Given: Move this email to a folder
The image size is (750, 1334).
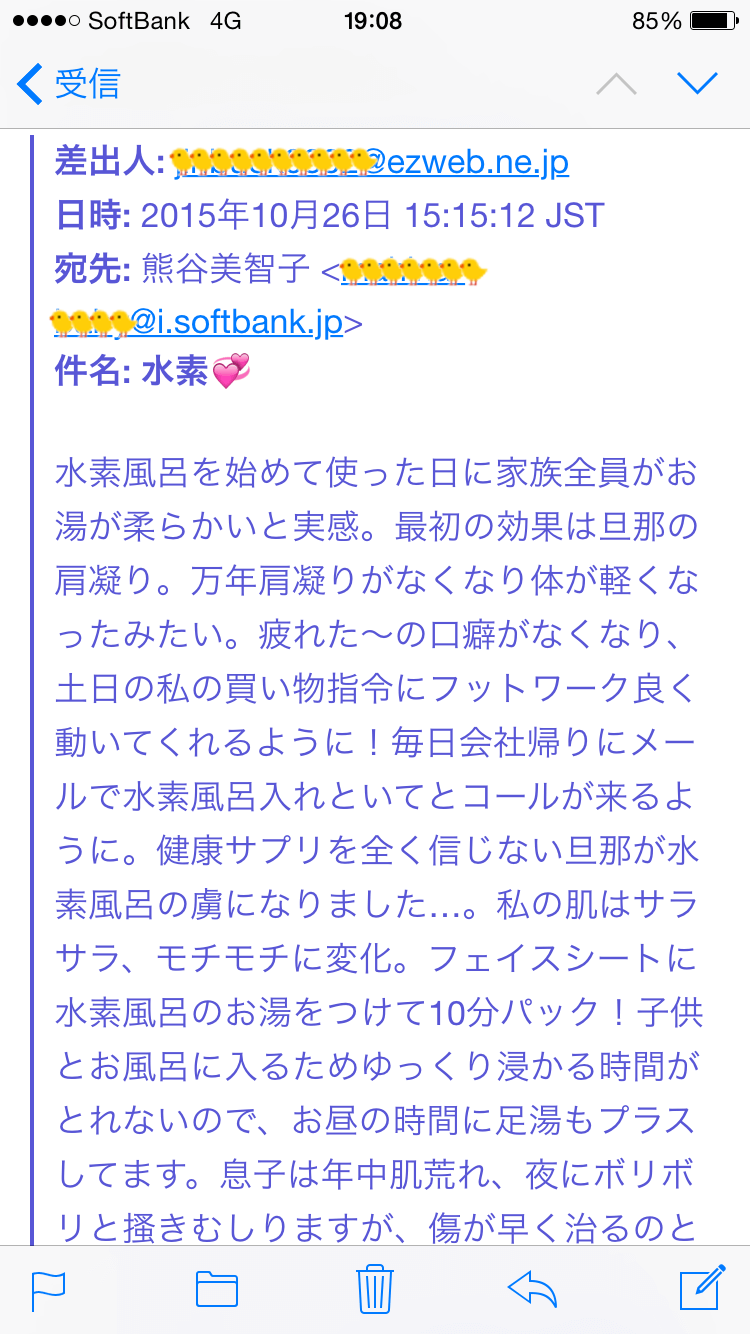Looking at the screenshot, I should point(216,1289).
